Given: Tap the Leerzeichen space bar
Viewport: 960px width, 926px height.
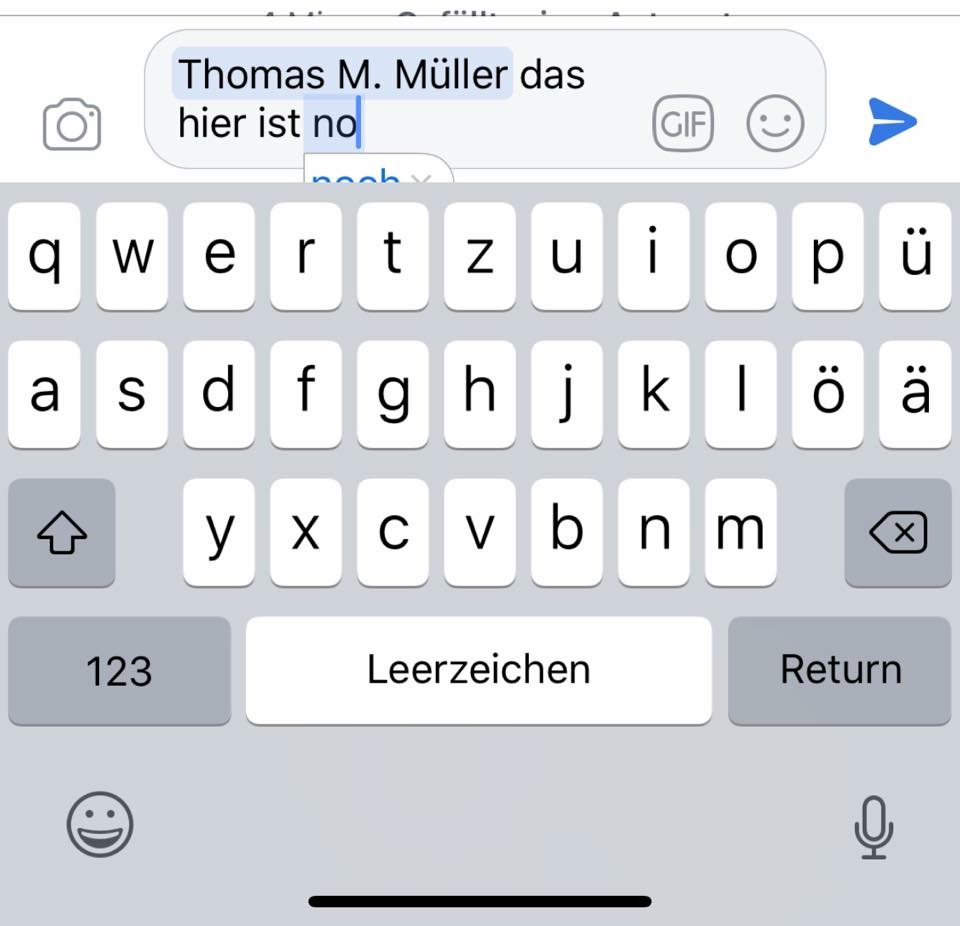Looking at the screenshot, I should point(478,670).
